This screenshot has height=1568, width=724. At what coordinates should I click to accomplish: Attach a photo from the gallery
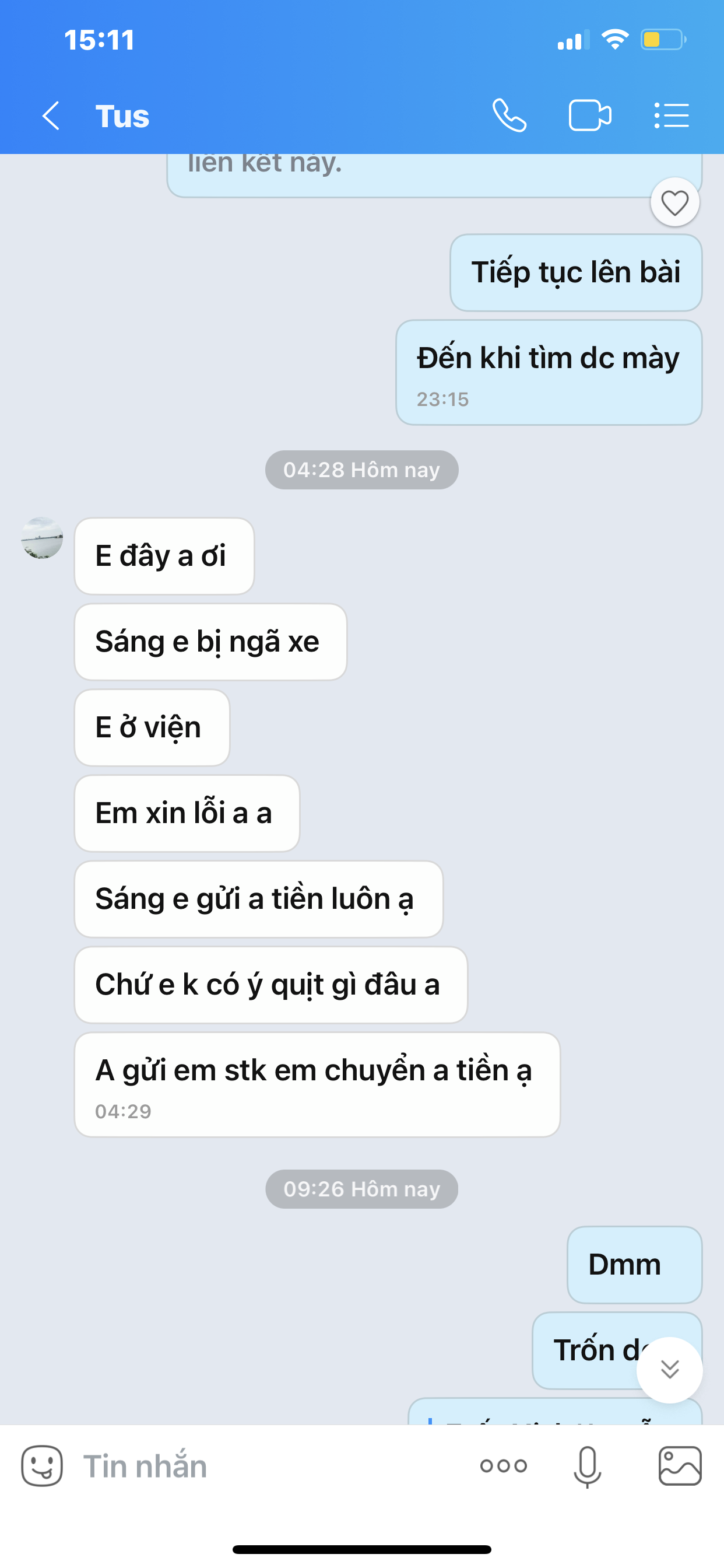click(x=680, y=1466)
